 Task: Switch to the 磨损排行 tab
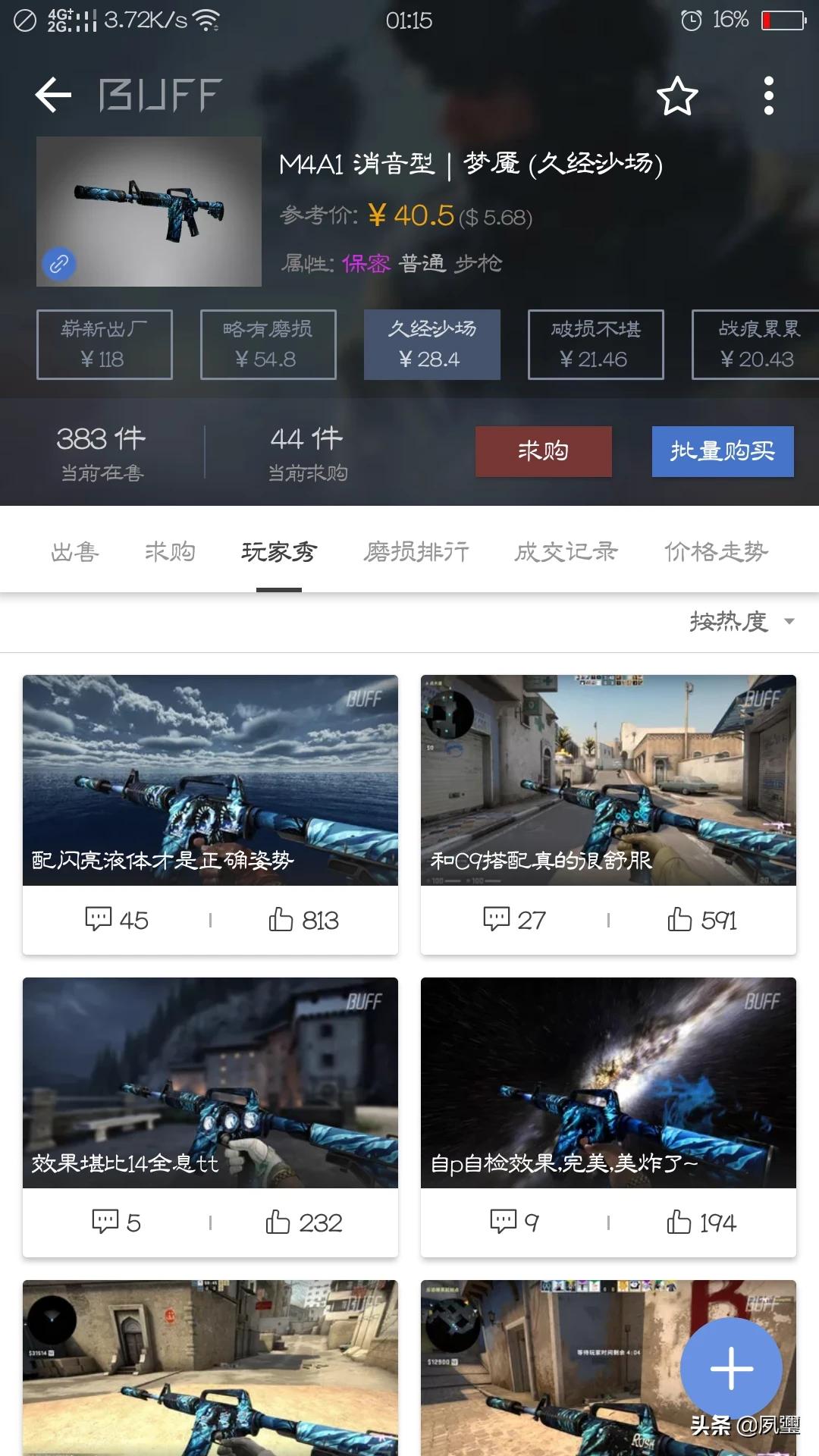coord(416,552)
